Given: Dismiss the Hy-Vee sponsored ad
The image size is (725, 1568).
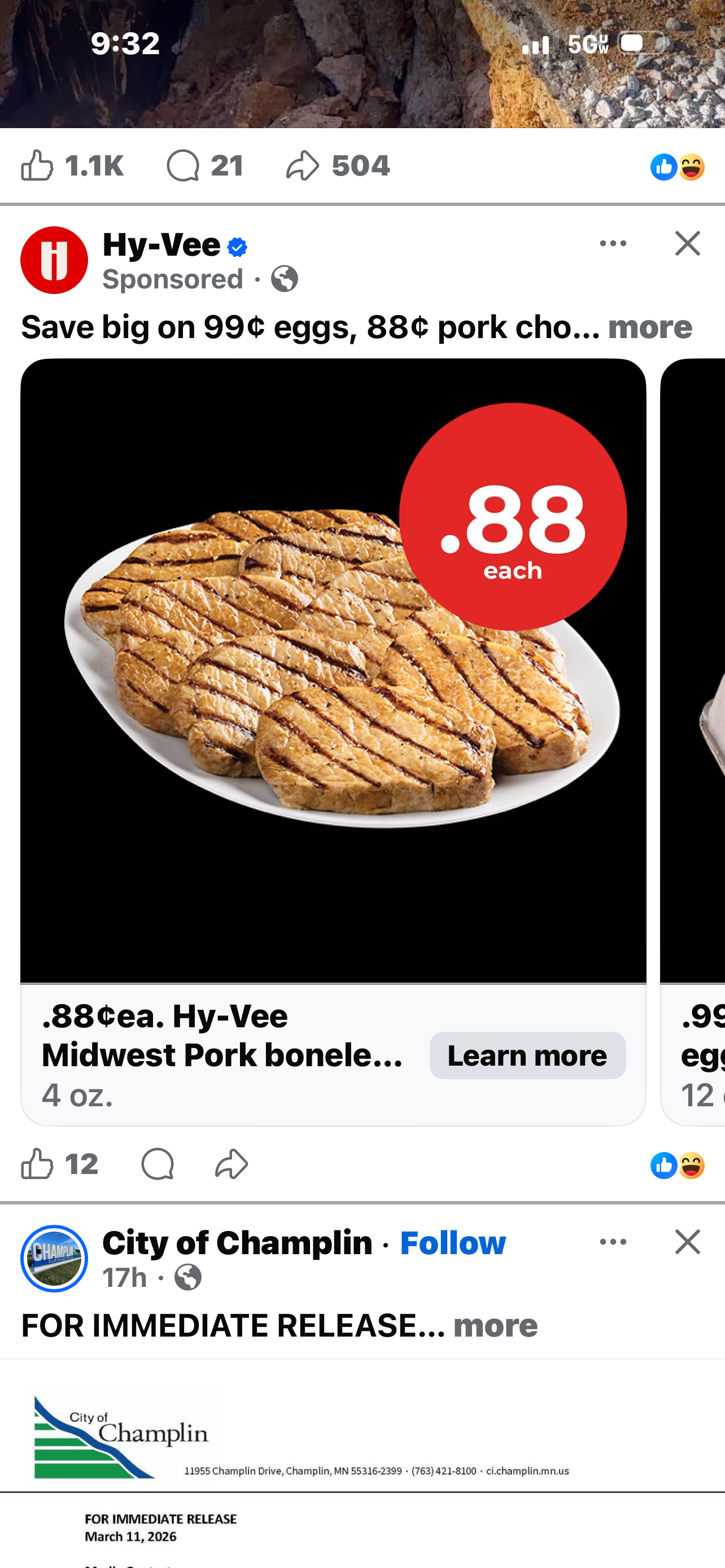Looking at the screenshot, I should tap(687, 243).
